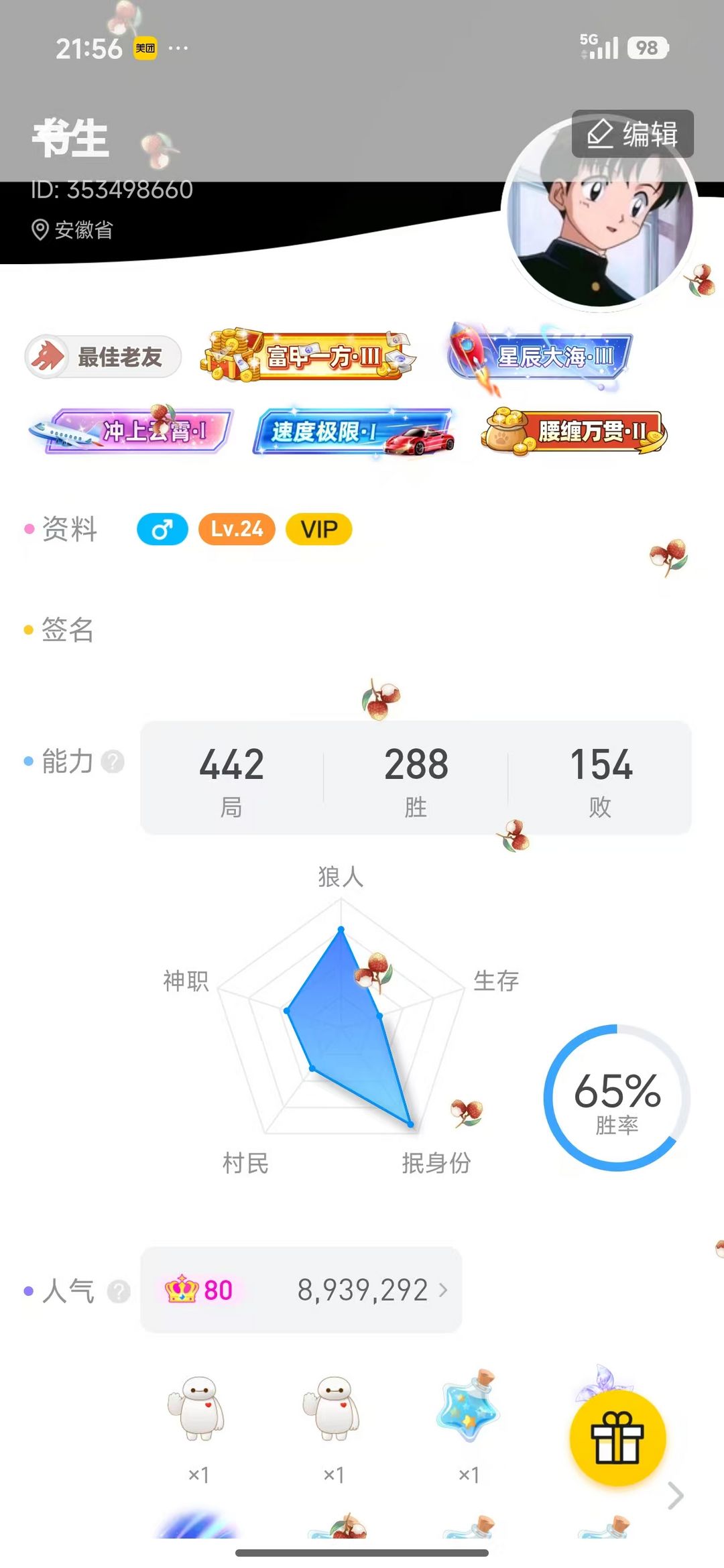Tap the Lv.24 level badge

click(x=236, y=529)
